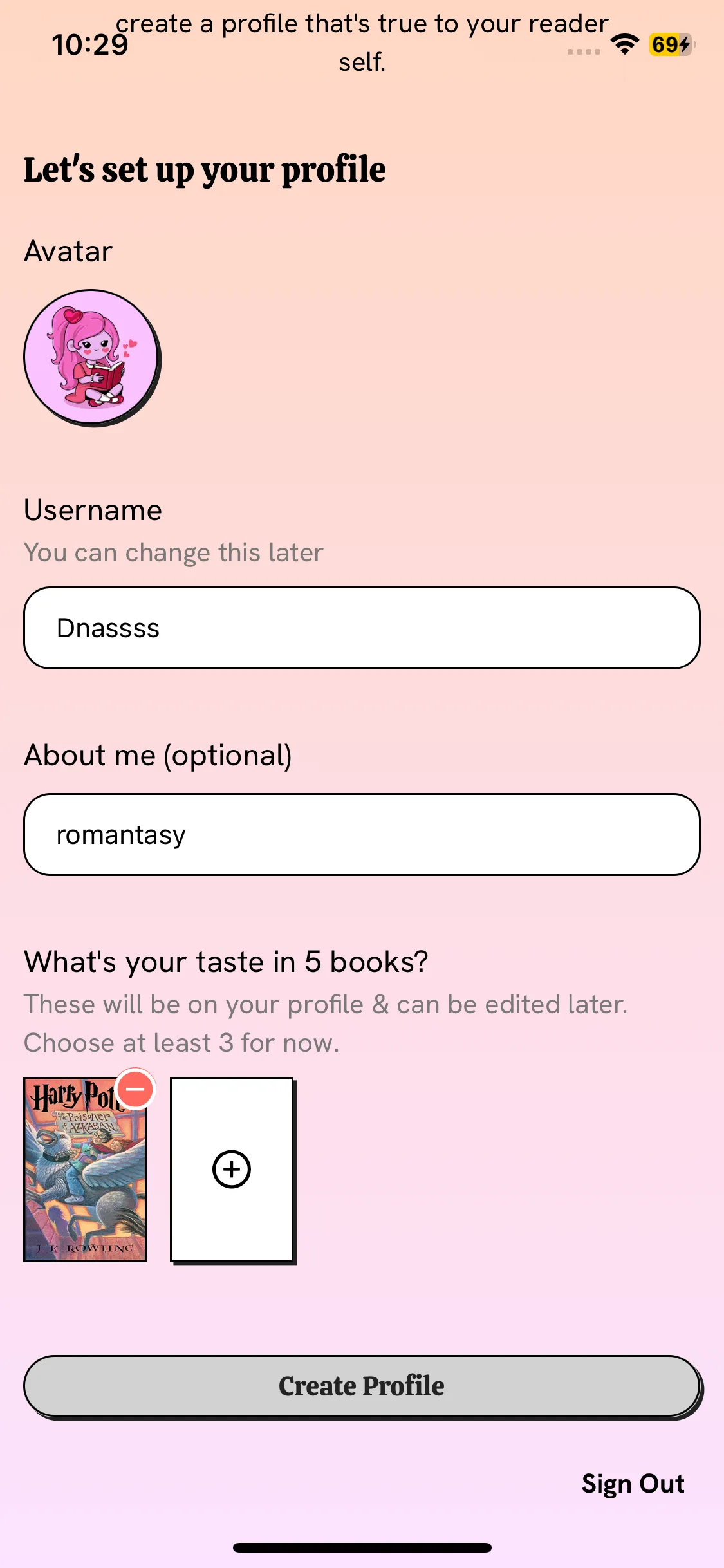Edit the Username field
The height and width of the screenshot is (1568, 724).
coord(362,628)
